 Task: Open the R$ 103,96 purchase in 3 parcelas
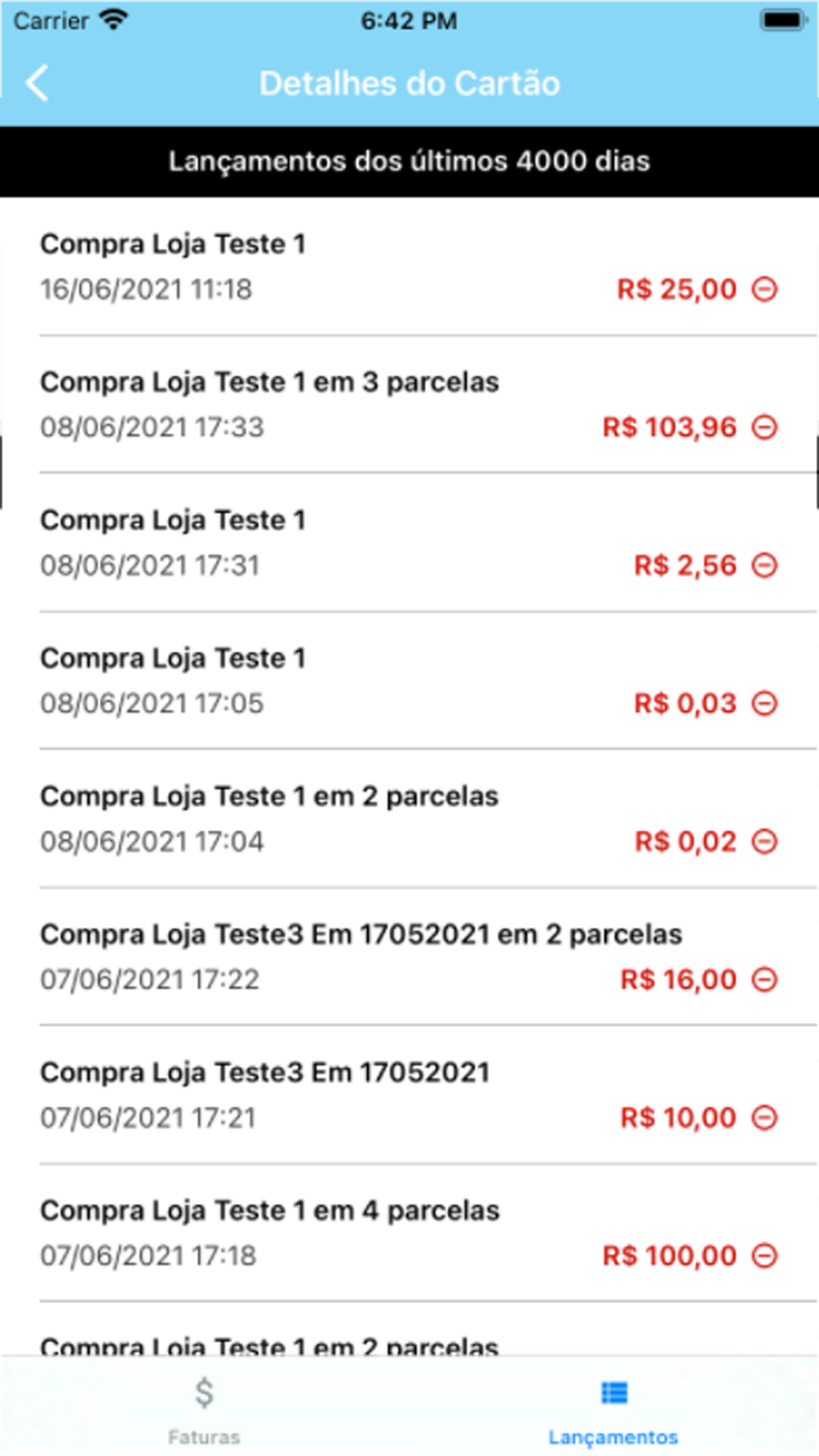click(409, 405)
